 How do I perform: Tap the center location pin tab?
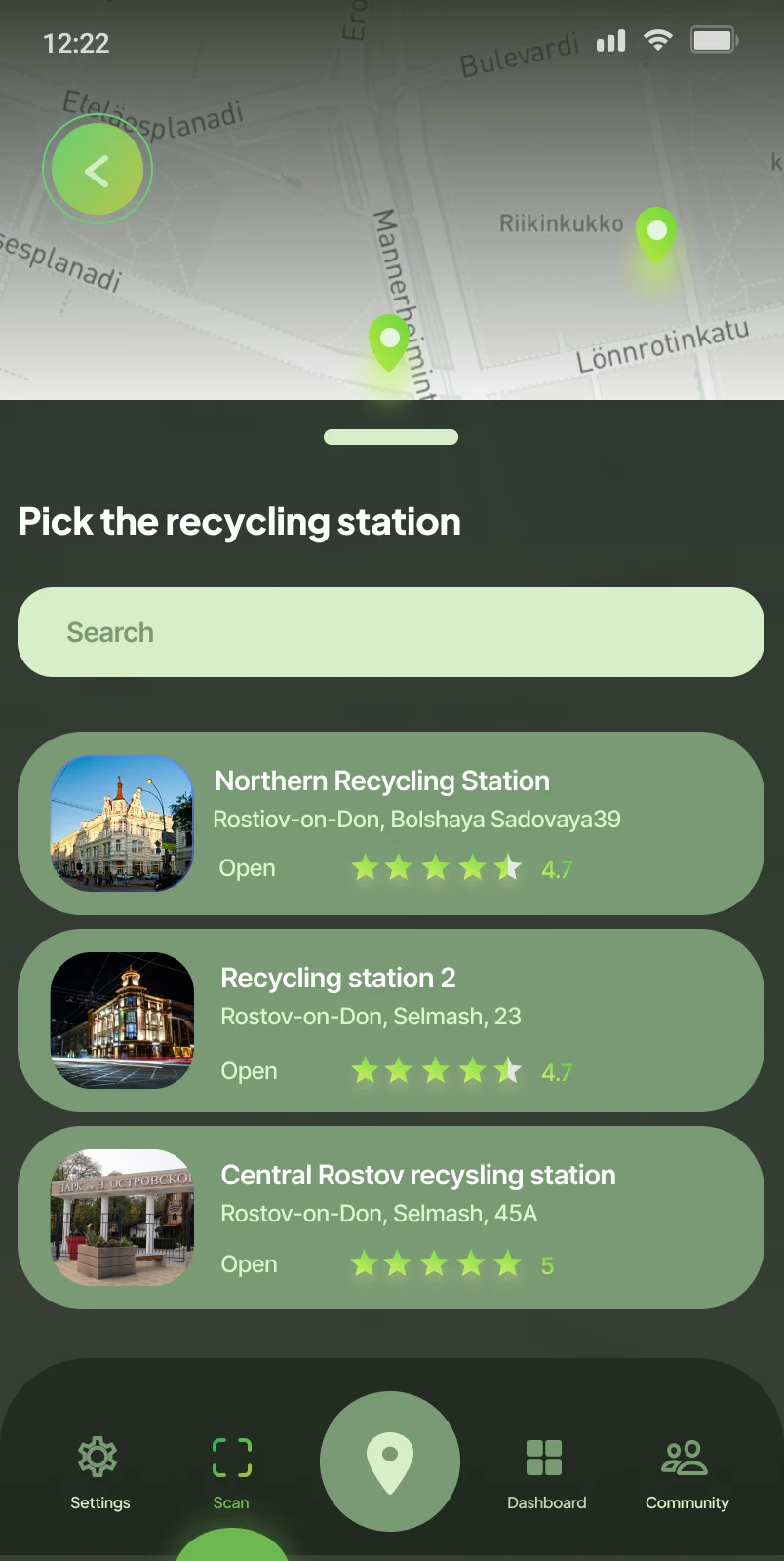coord(390,1461)
